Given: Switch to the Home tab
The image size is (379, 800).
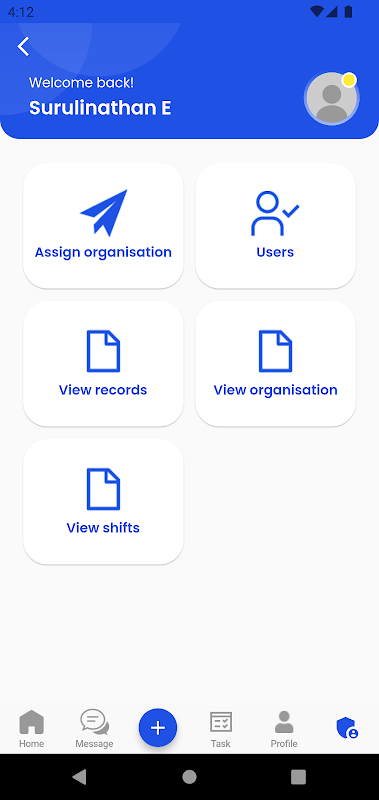Looking at the screenshot, I should click(32, 729).
